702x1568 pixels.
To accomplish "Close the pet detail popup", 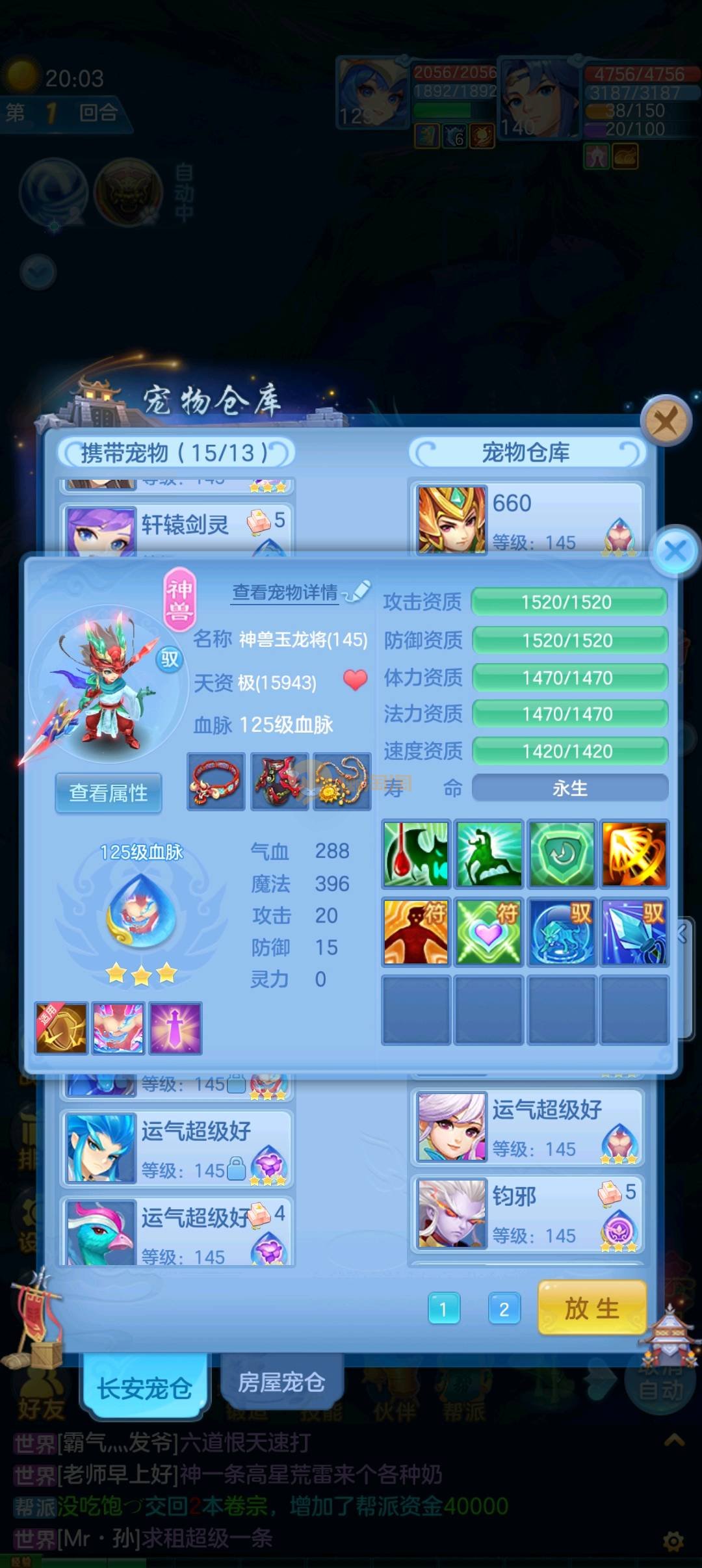I will point(676,552).
